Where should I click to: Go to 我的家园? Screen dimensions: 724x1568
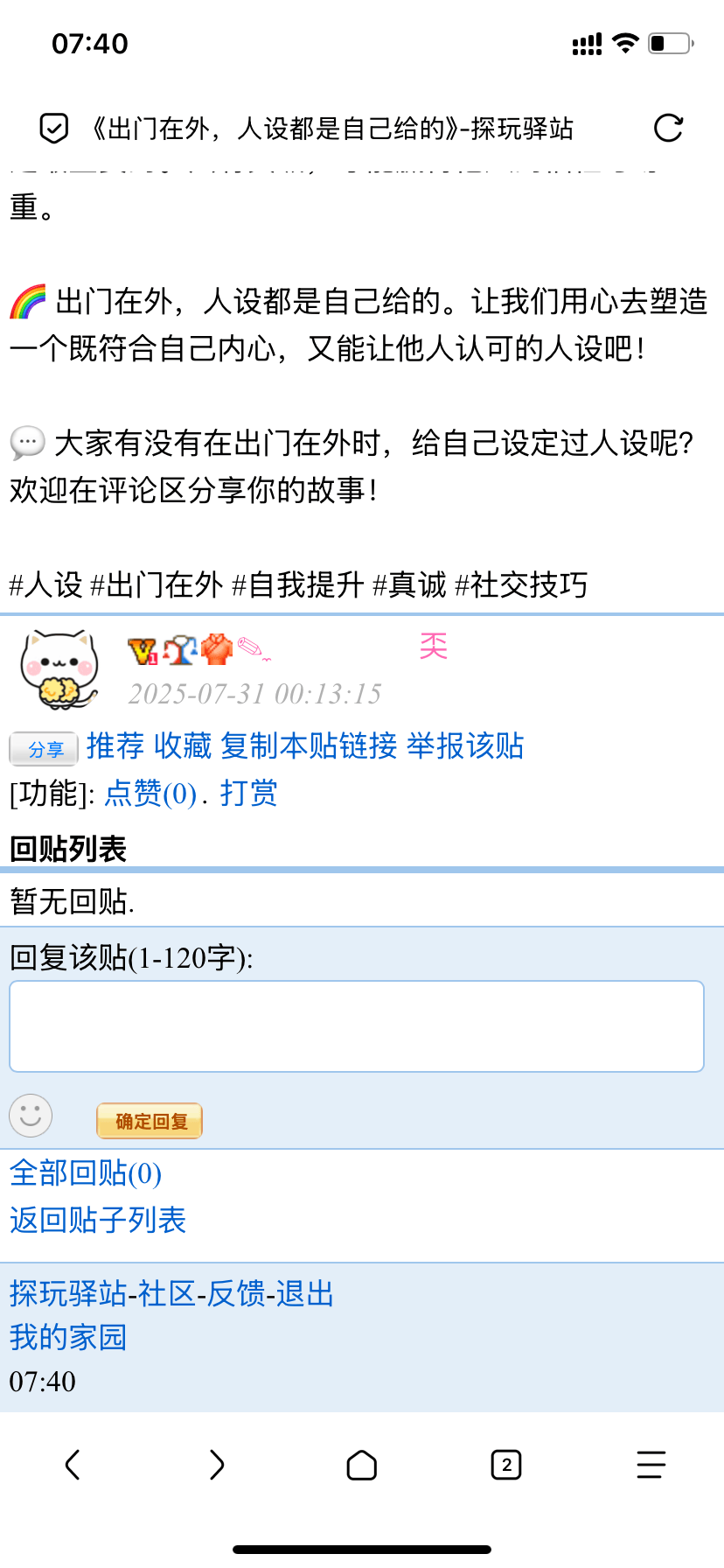(68, 1337)
